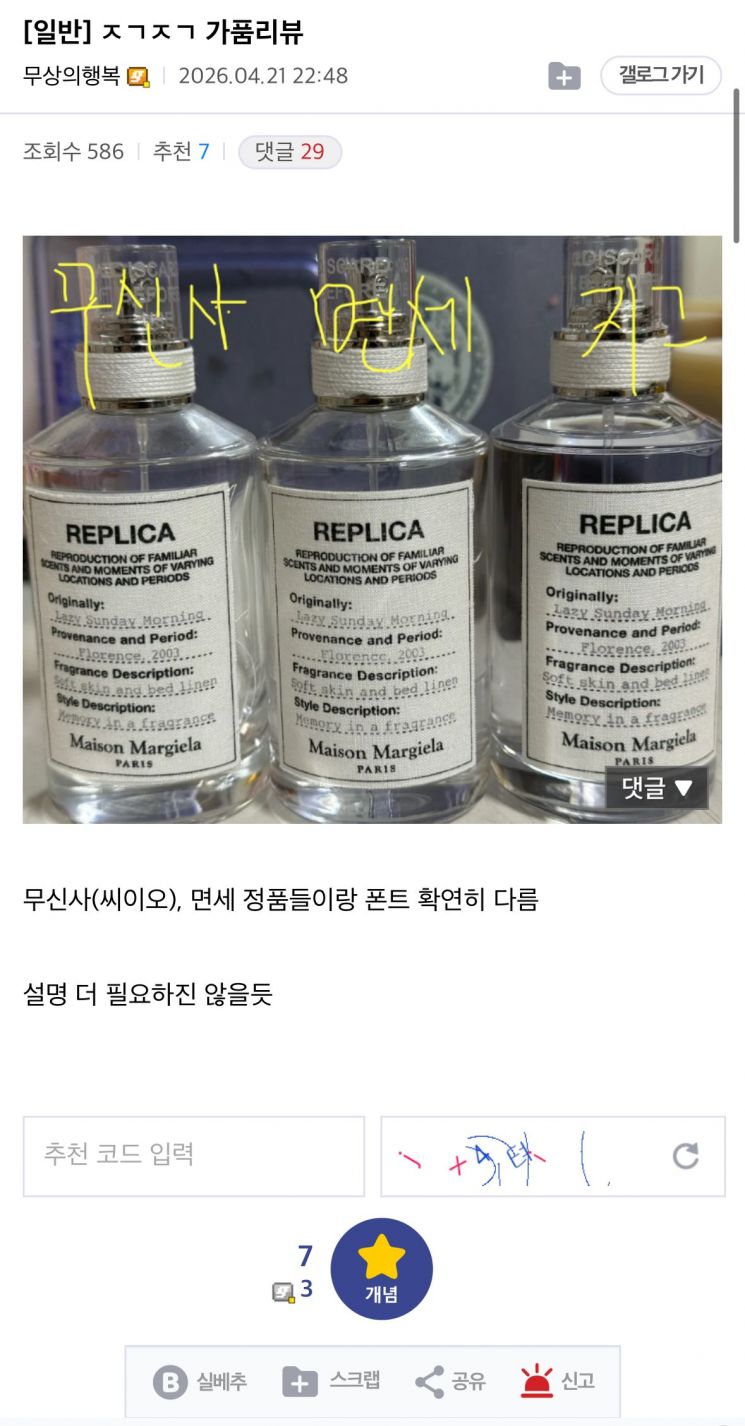Scrap this post with 스크랩
The width and height of the screenshot is (745, 1426).
tap(331, 1382)
